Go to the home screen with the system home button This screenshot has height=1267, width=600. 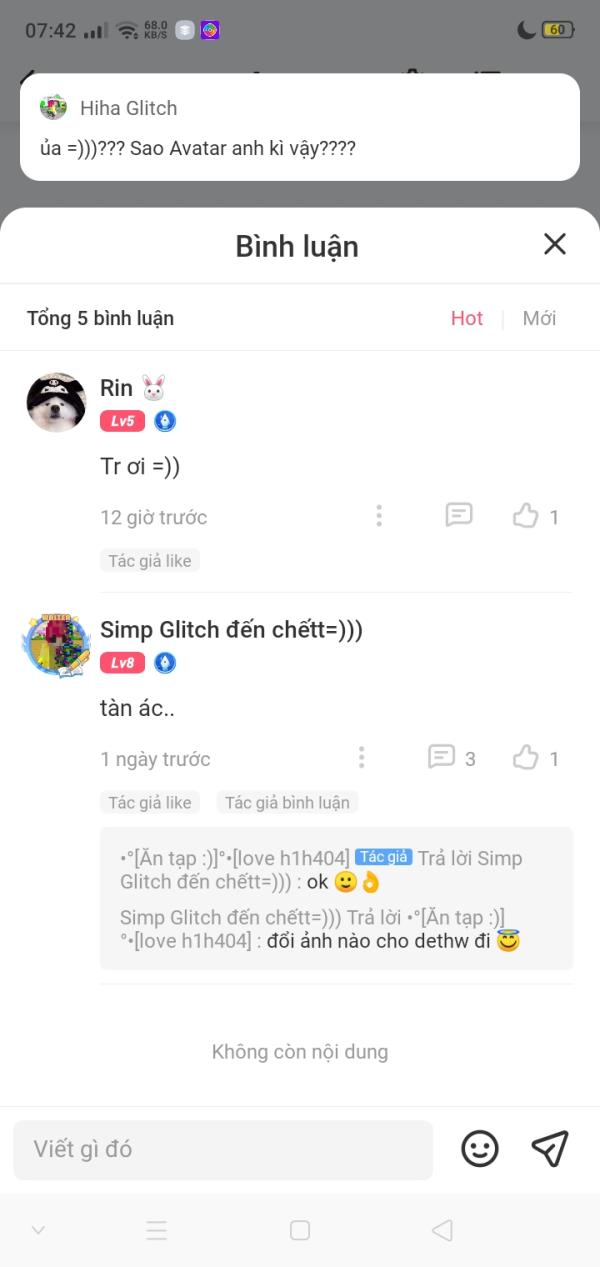[300, 1230]
